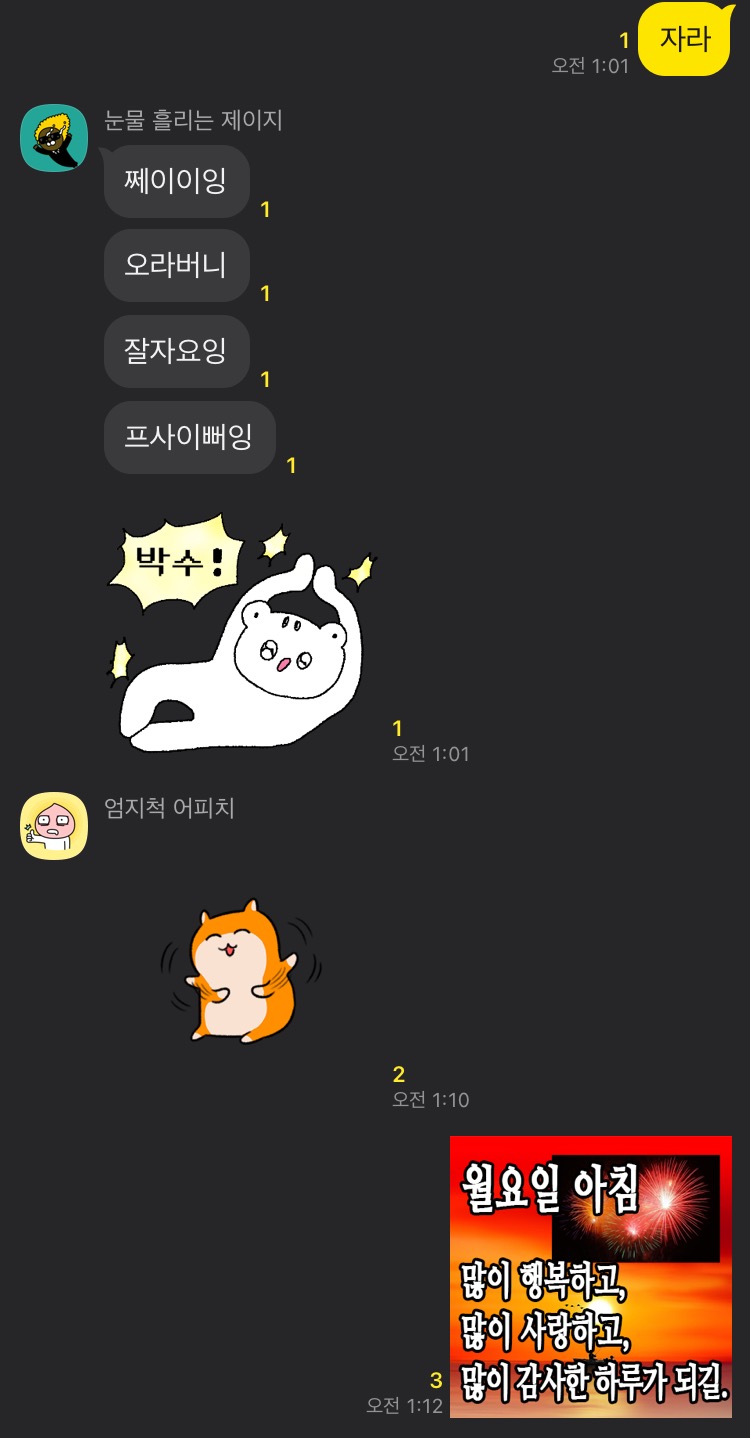Tap the 쩨이이잉 message bubble

(x=176, y=182)
